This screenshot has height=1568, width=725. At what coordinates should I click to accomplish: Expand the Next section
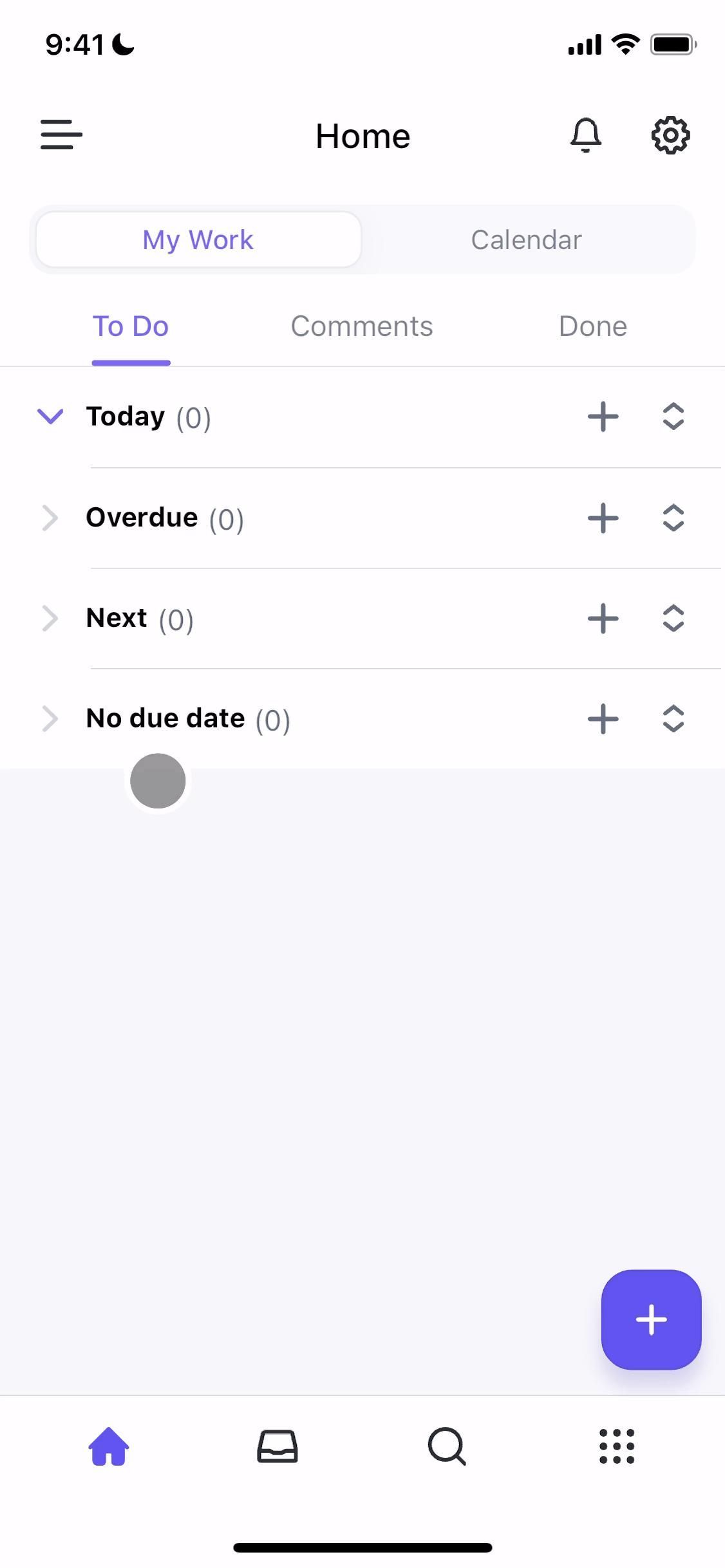(50, 618)
